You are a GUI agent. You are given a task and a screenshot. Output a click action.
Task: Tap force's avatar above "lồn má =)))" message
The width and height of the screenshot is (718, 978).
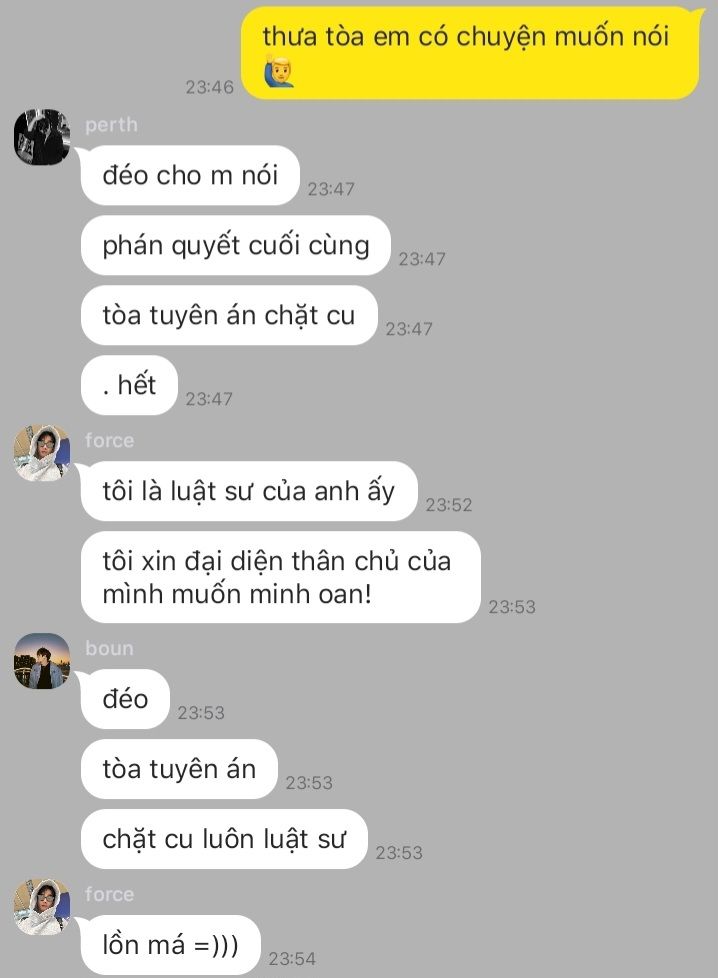[x=42, y=907]
